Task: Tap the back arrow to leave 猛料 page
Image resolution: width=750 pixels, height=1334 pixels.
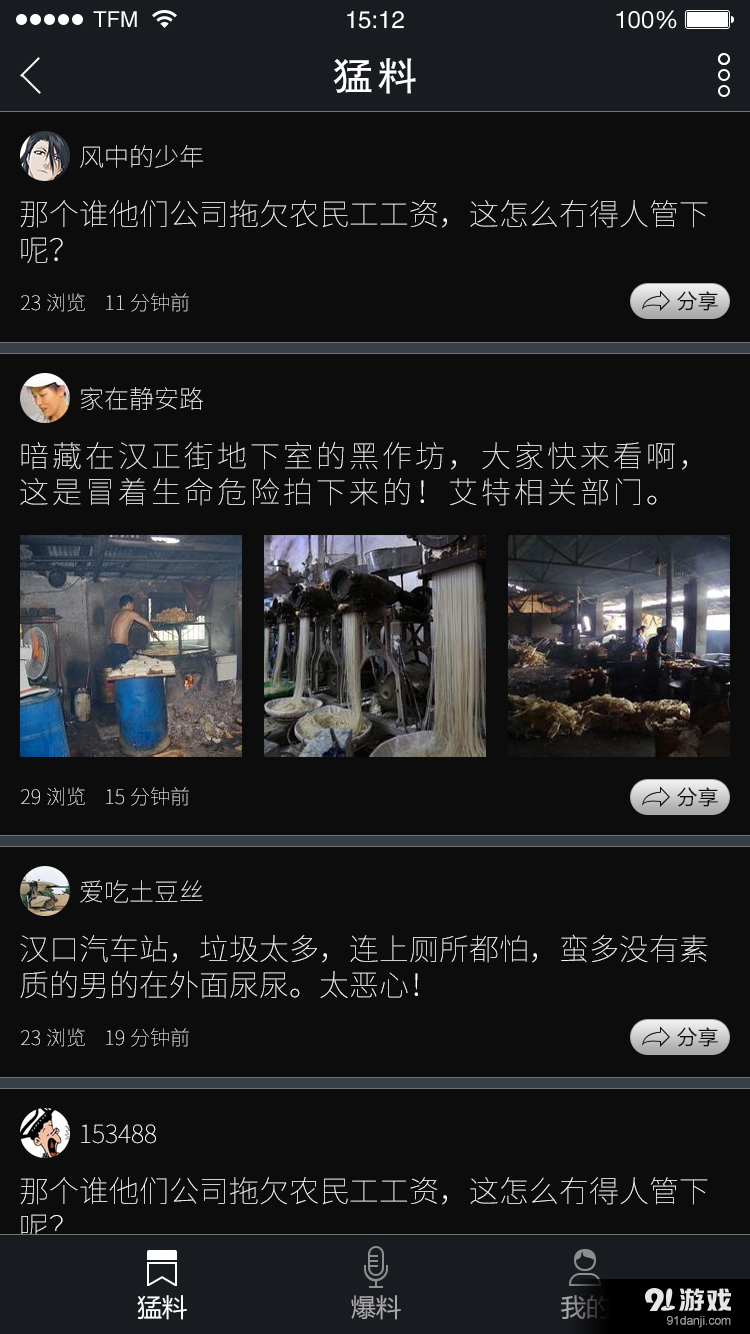Action: [x=30, y=75]
